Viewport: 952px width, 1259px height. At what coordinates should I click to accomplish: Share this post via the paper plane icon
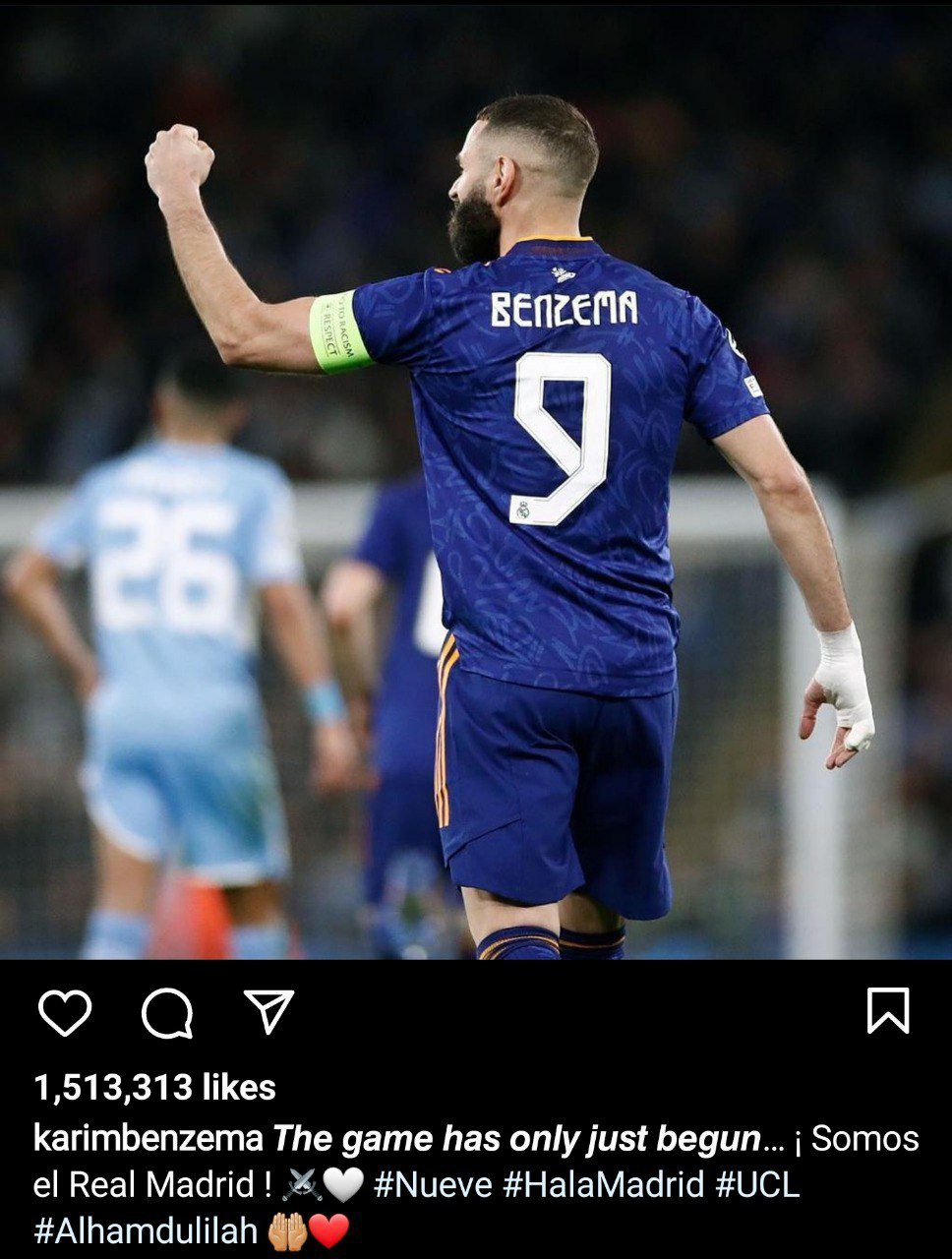click(268, 1011)
